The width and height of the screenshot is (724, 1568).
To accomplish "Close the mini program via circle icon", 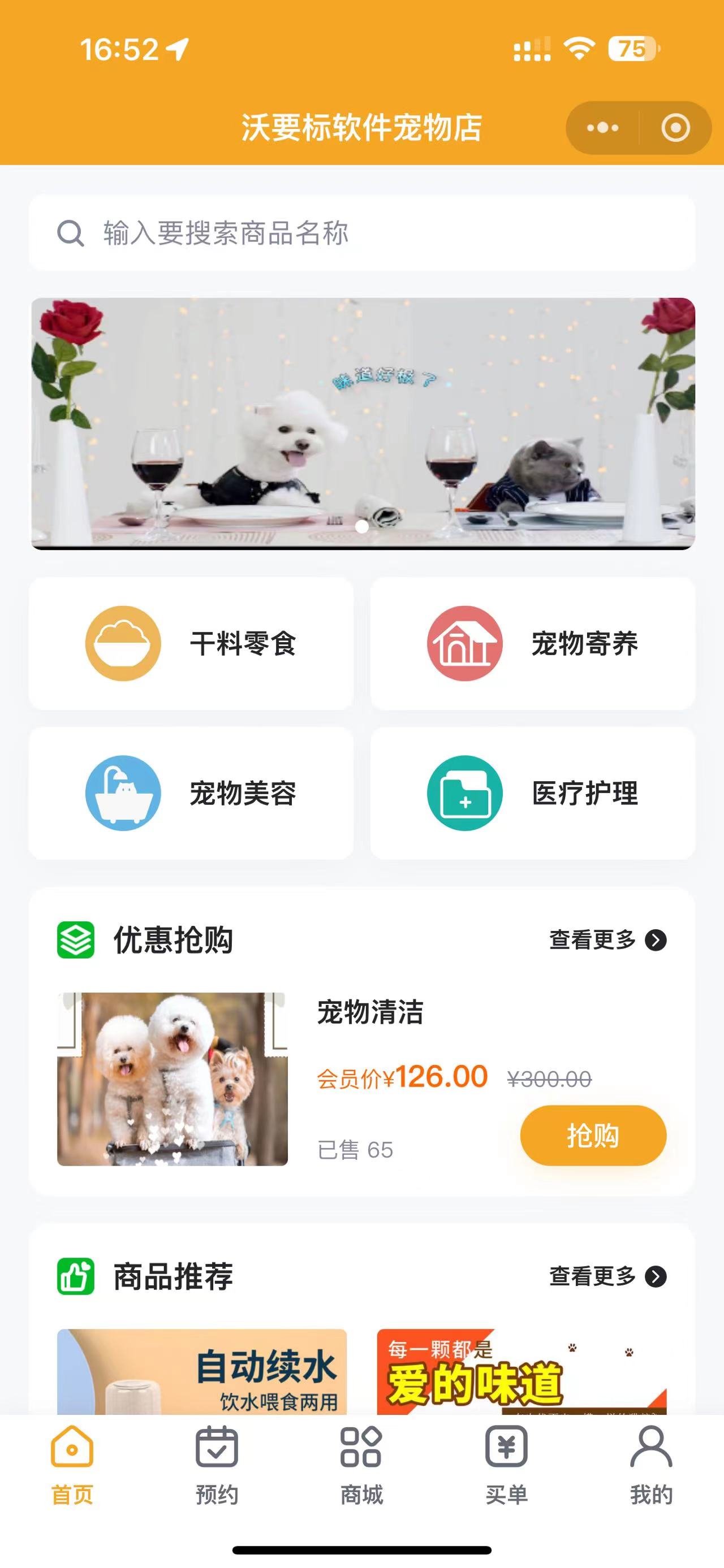I will point(675,128).
